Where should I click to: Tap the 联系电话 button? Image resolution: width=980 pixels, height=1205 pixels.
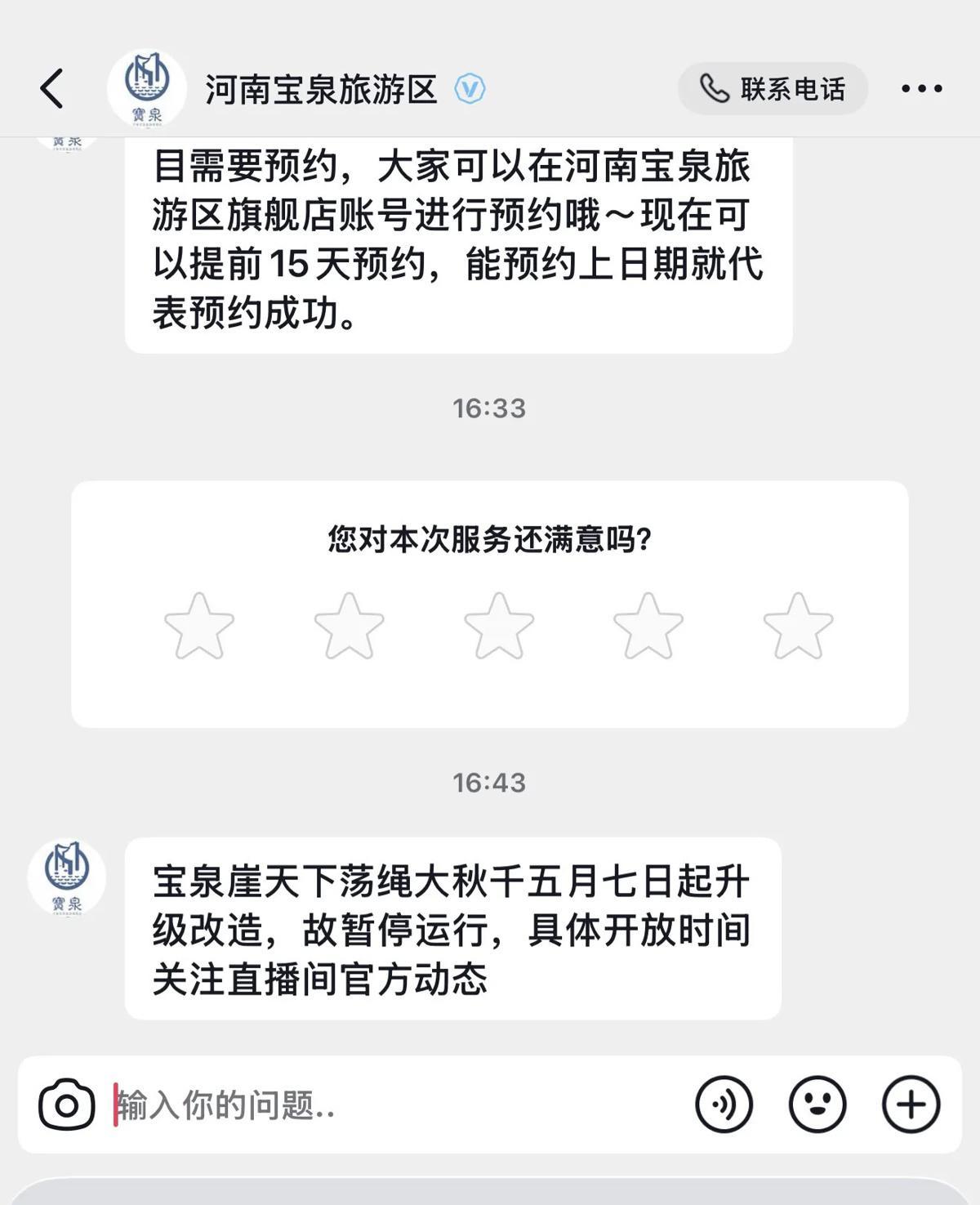[x=772, y=88]
